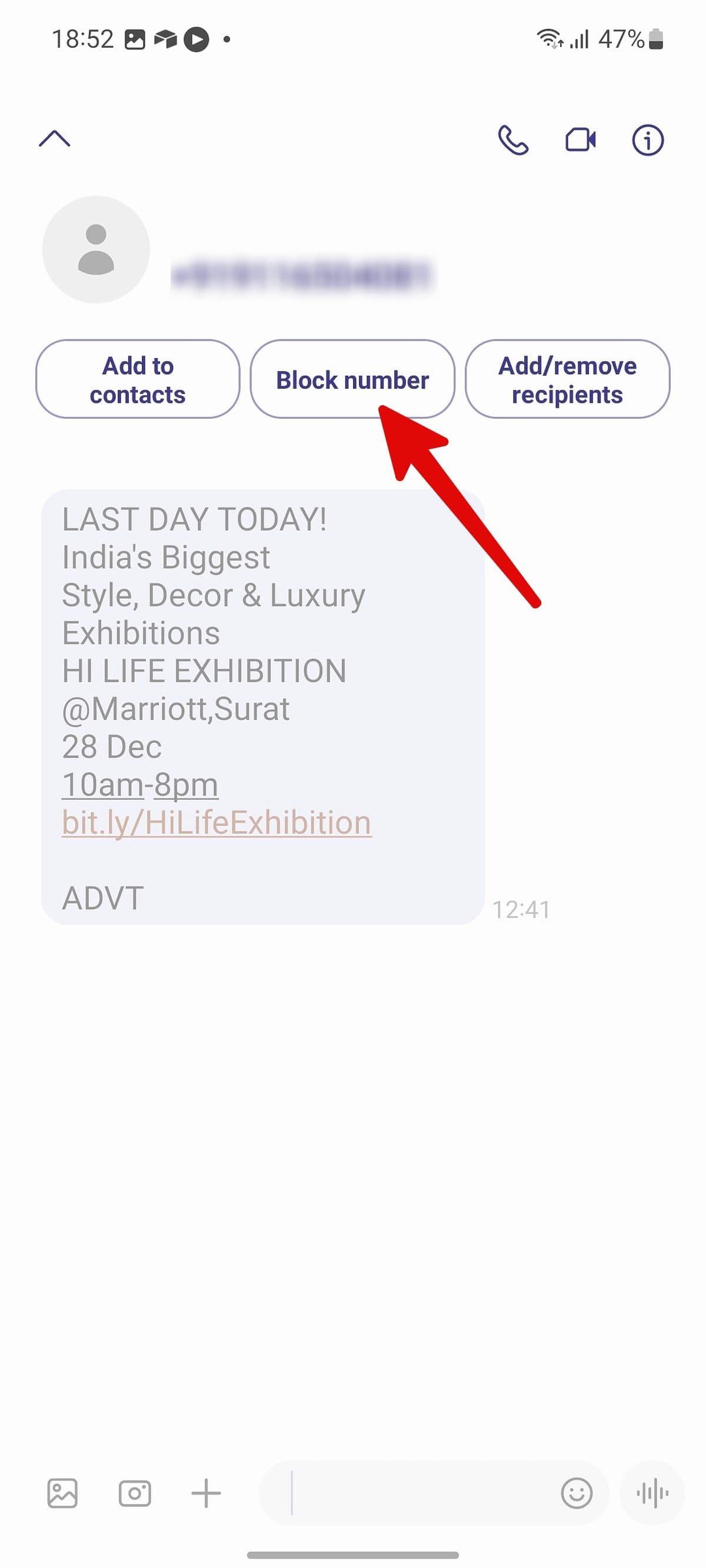The image size is (706, 1568).
Task: Open the conversation info icon
Action: click(647, 141)
